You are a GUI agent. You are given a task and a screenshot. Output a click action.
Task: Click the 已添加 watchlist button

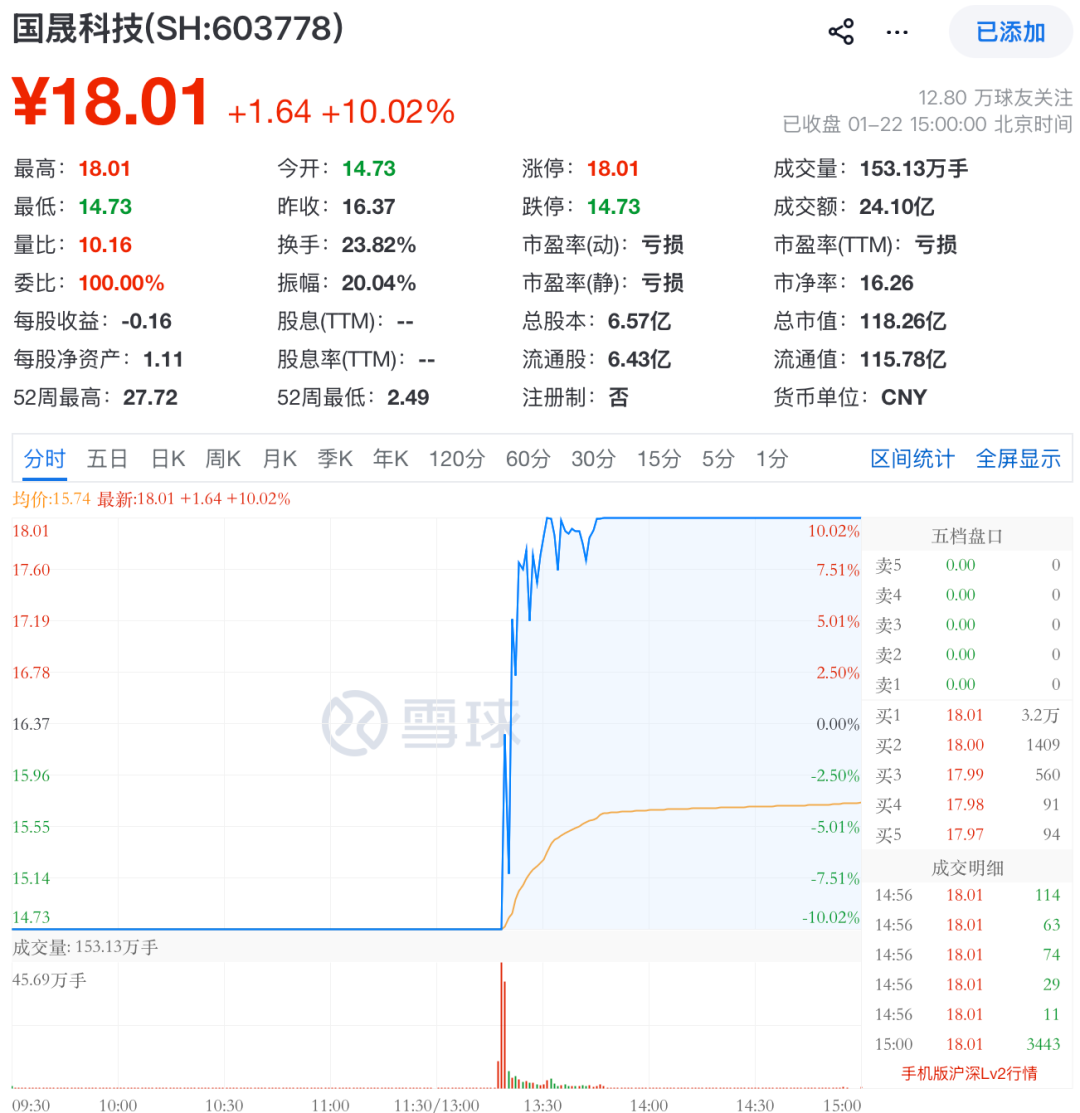[x=1010, y=31]
